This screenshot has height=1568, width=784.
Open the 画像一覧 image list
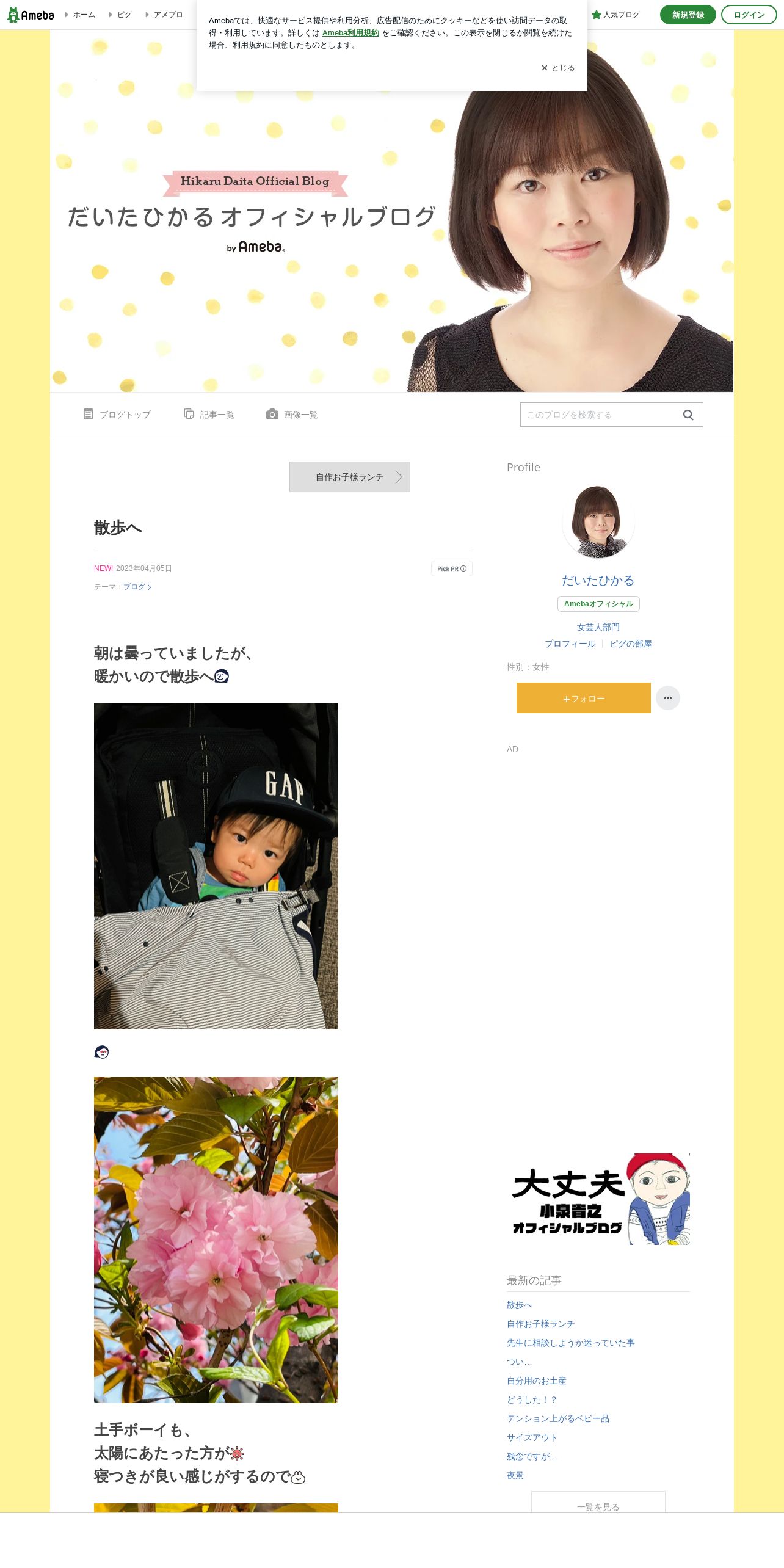[292, 415]
